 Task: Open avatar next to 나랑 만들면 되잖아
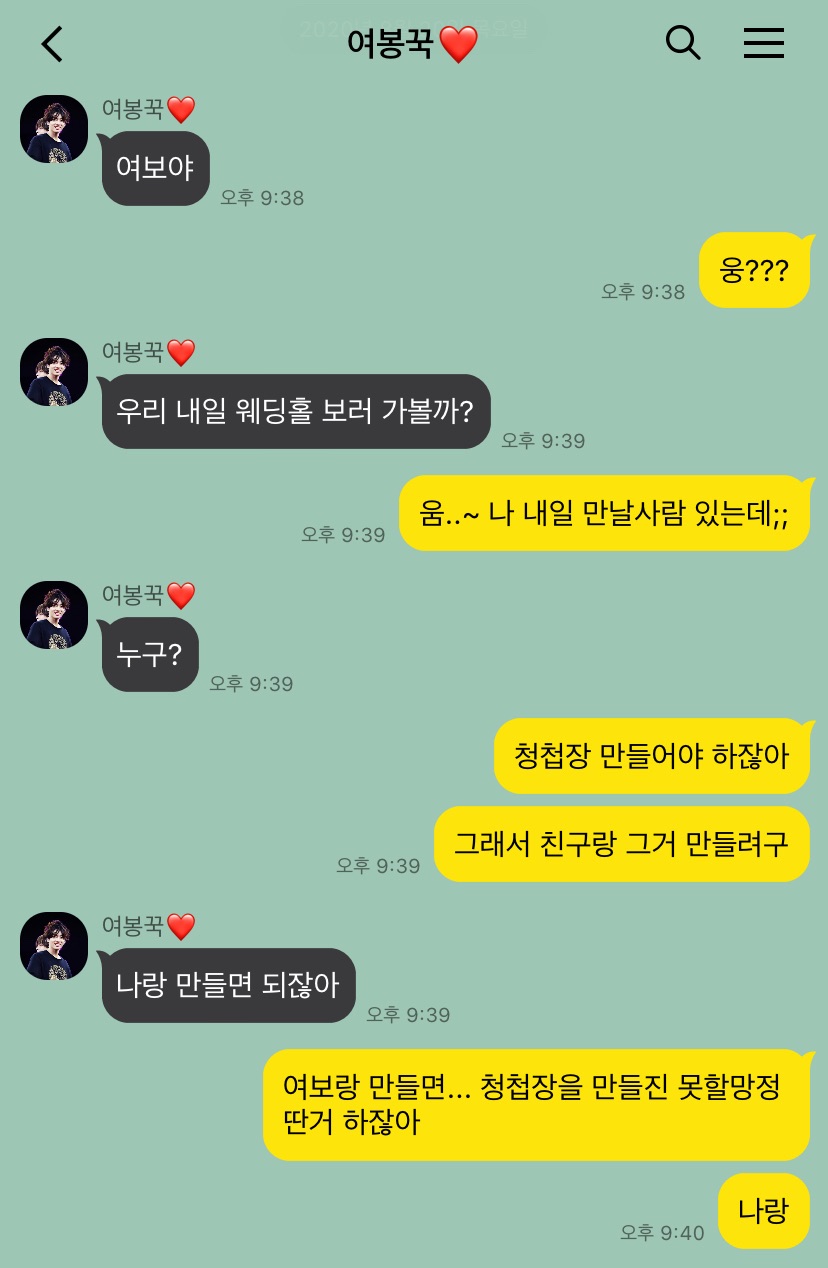(x=54, y=946)
